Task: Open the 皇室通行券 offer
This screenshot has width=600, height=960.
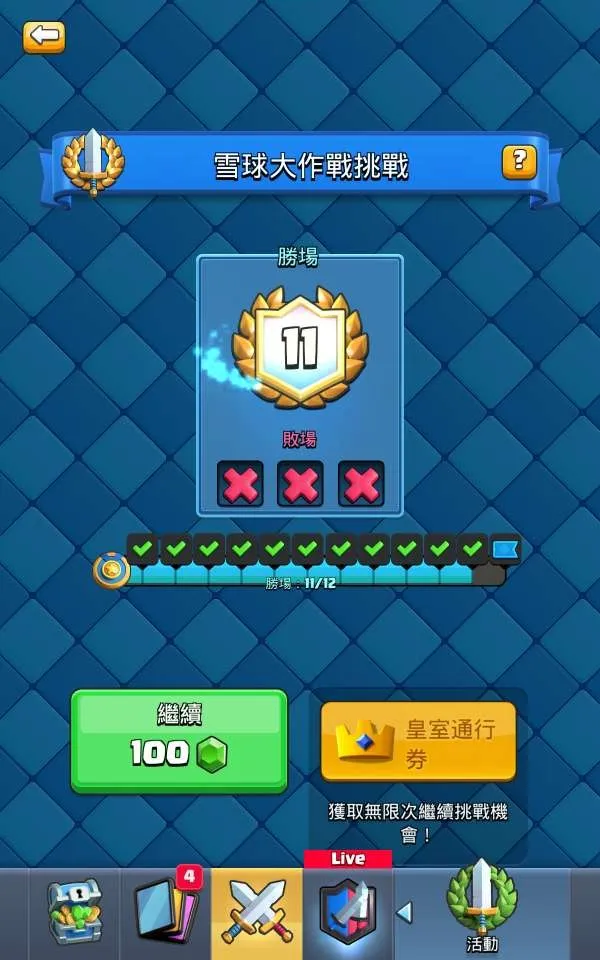Action: click(418, 741)
